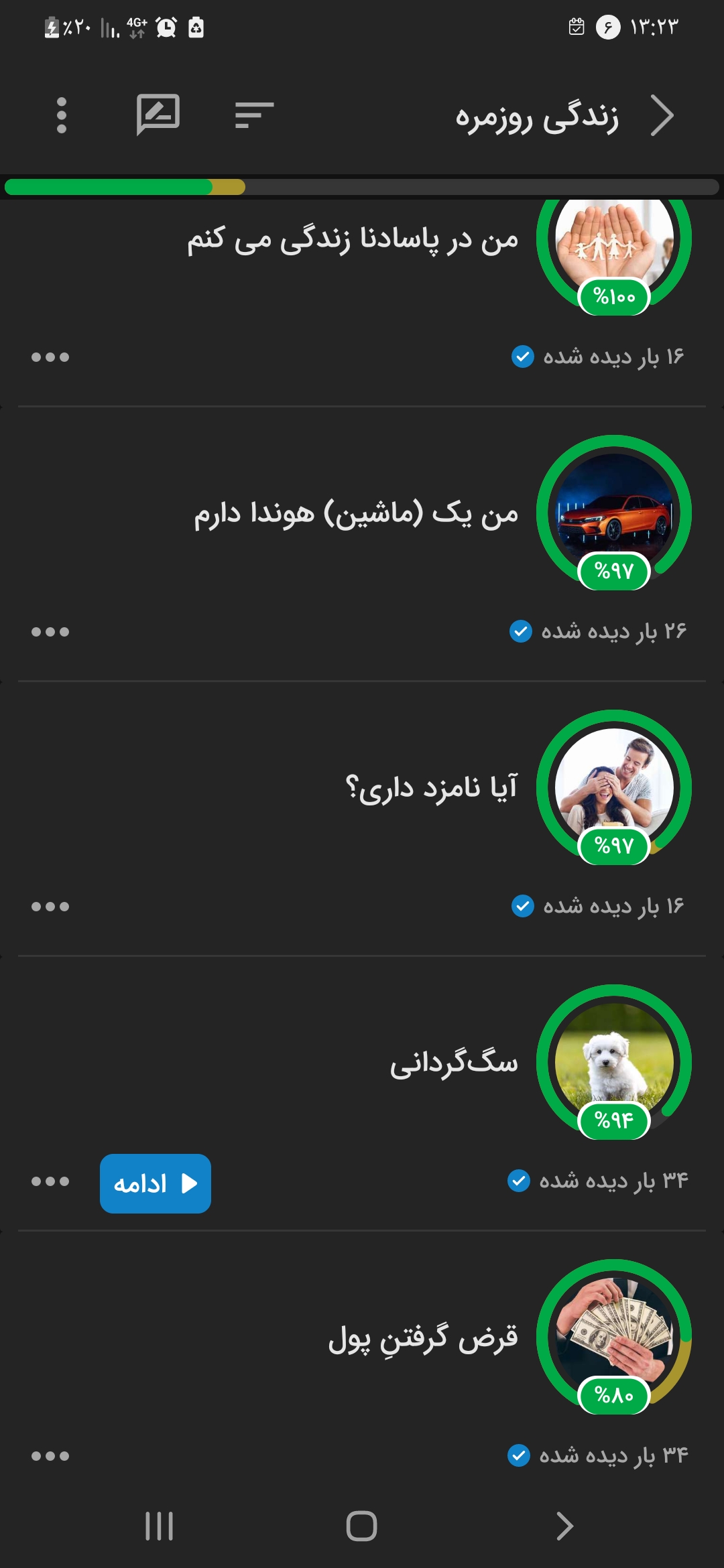724x1568 pixels.
Task: Show more options for the هوندا lesson
Action: tap(50, 632)
